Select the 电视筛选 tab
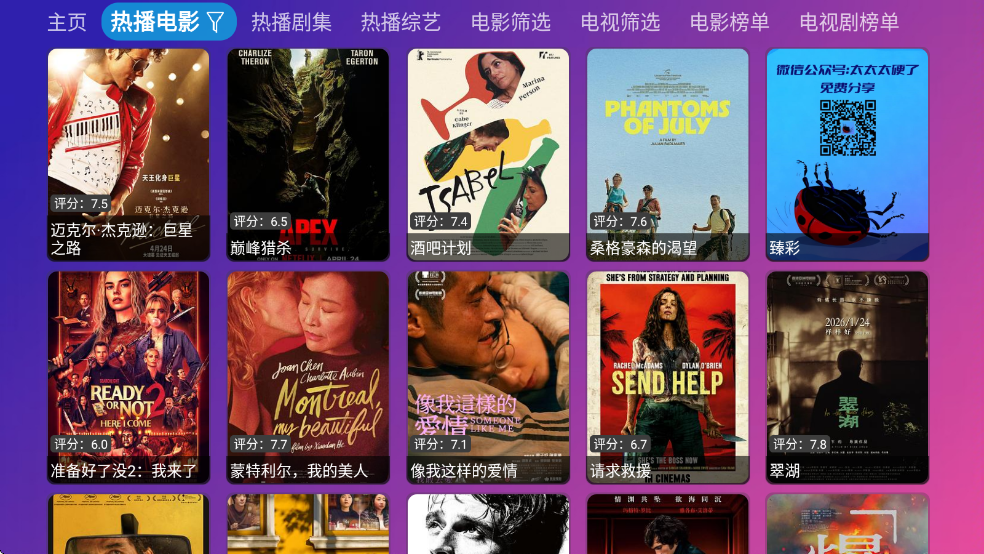Image resolution: width=984 pixels, height=554 pixels. pyautogui.click(x=620, y=22)
